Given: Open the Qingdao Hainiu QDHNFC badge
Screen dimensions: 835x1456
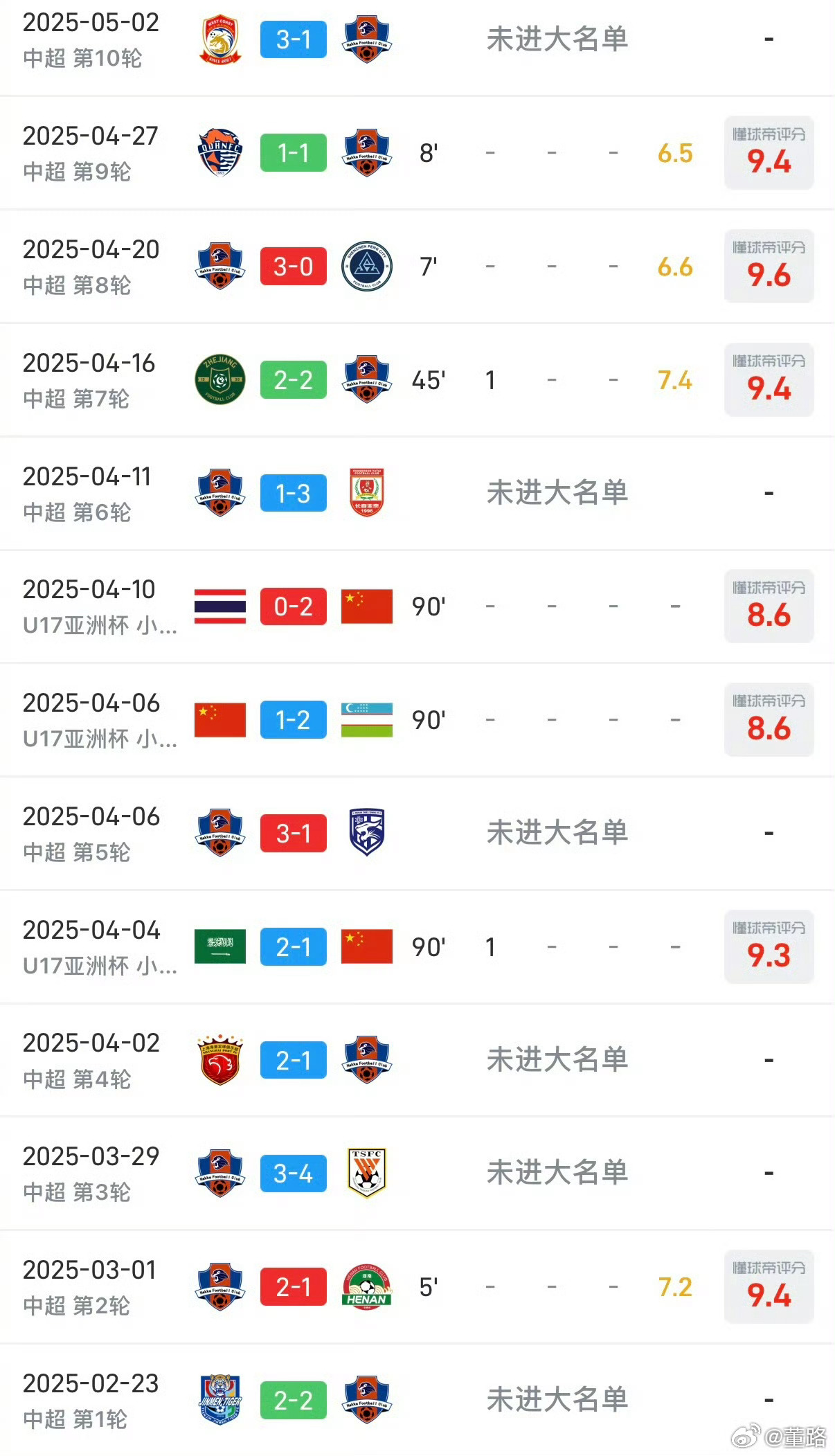Looking at the screenshot, I should [x=219, y=154].
